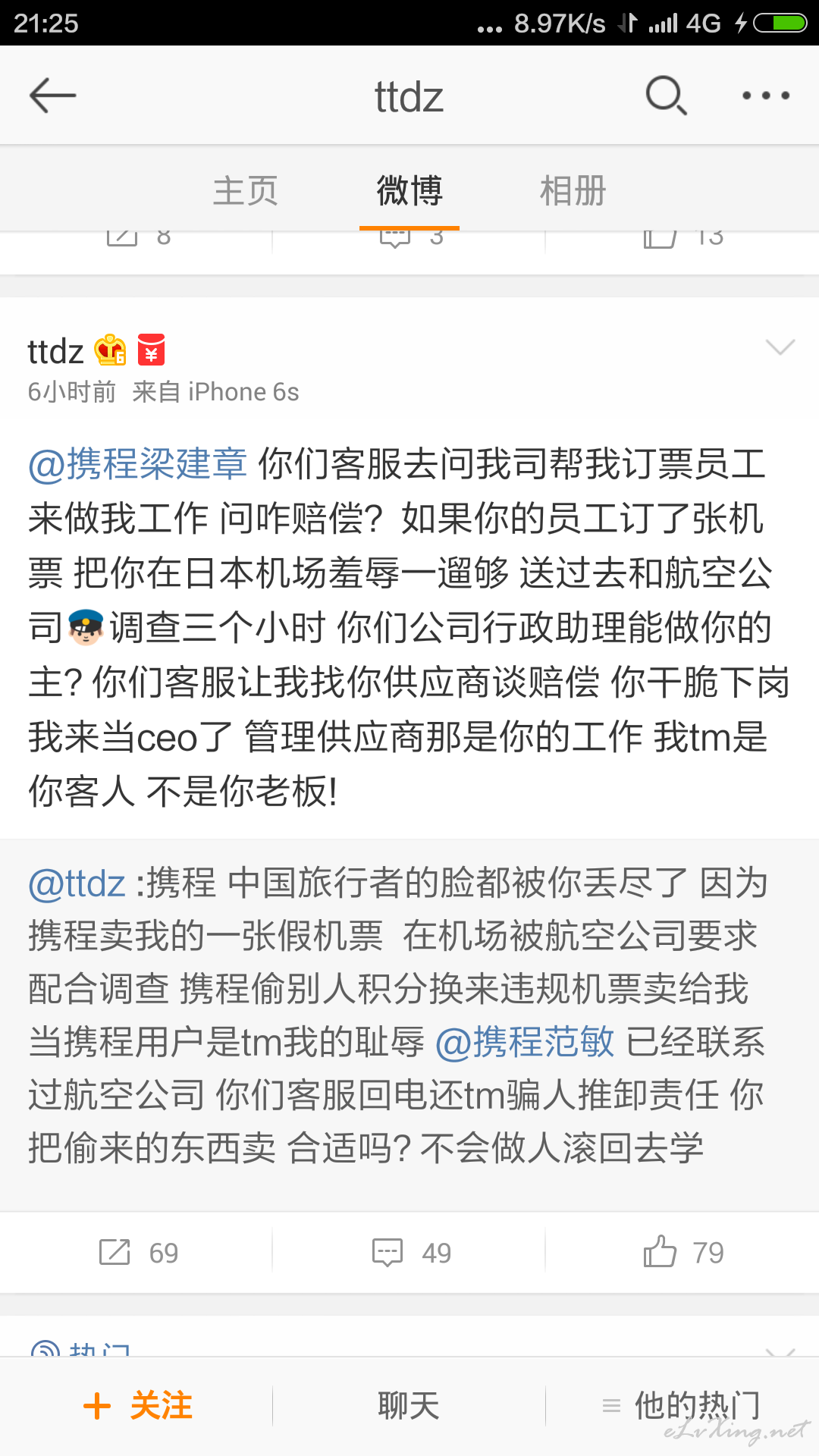Open comments showing 49 on the post

(x=411, y=1253)
